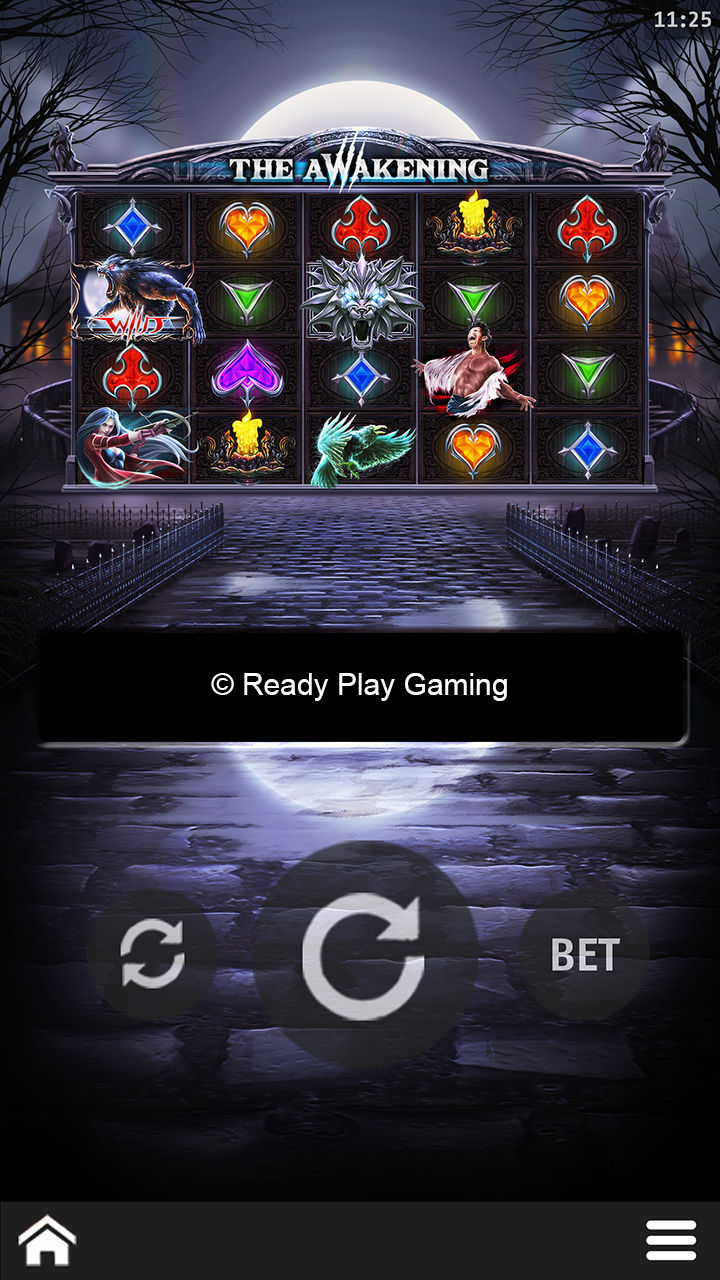Open the hamburger menu
Screen dimensions: 720x1280
coord(670,1241)
